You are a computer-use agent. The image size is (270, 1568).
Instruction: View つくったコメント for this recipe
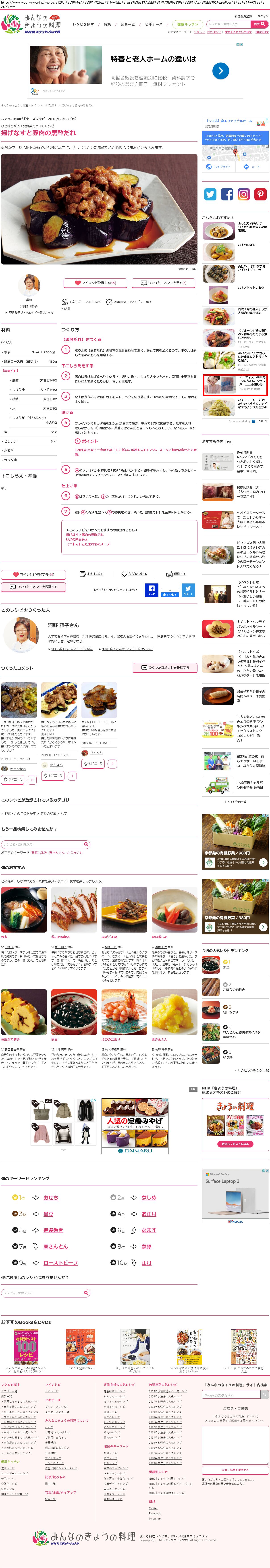click(x=162, y=282)
